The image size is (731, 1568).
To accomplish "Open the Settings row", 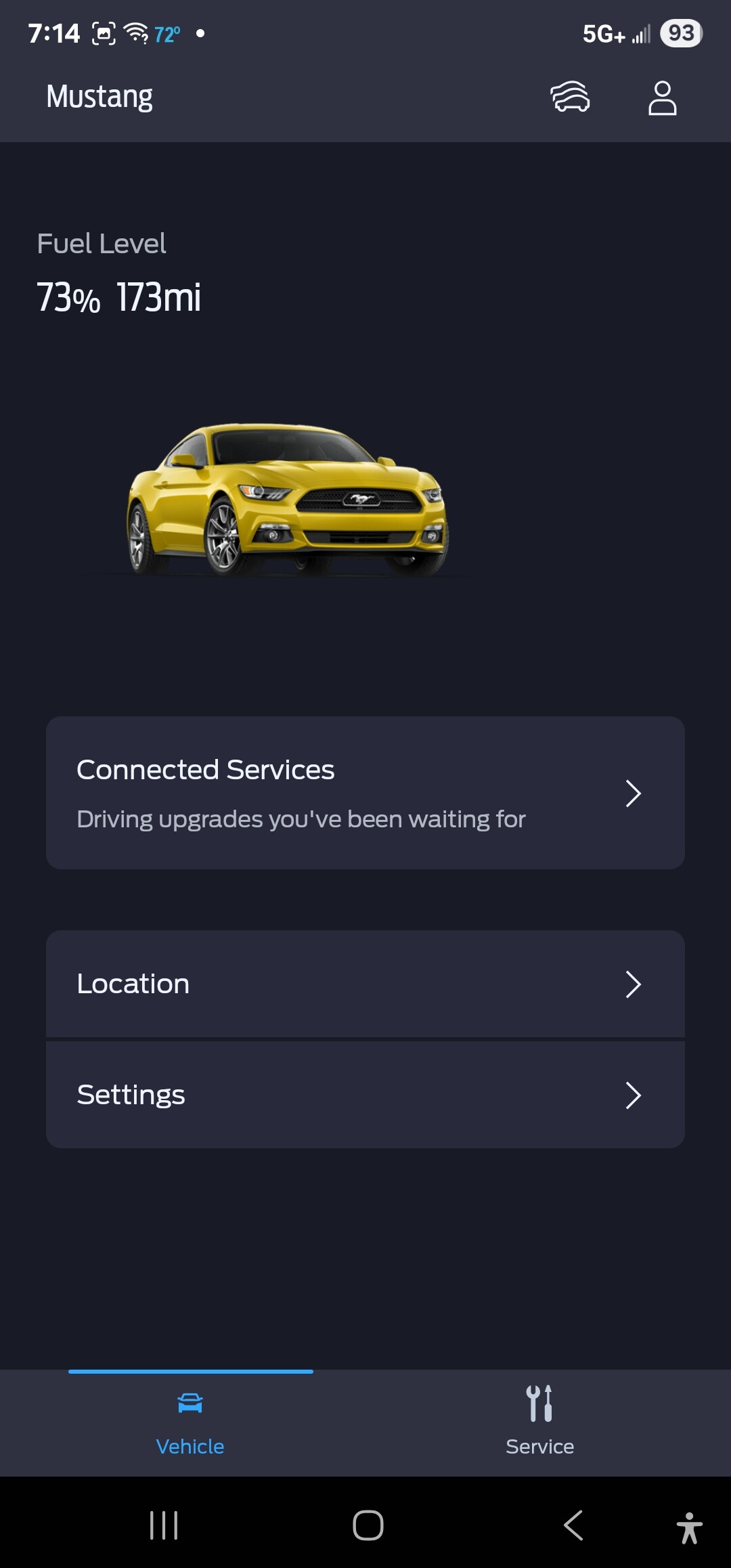I will tap(365, 1095).
